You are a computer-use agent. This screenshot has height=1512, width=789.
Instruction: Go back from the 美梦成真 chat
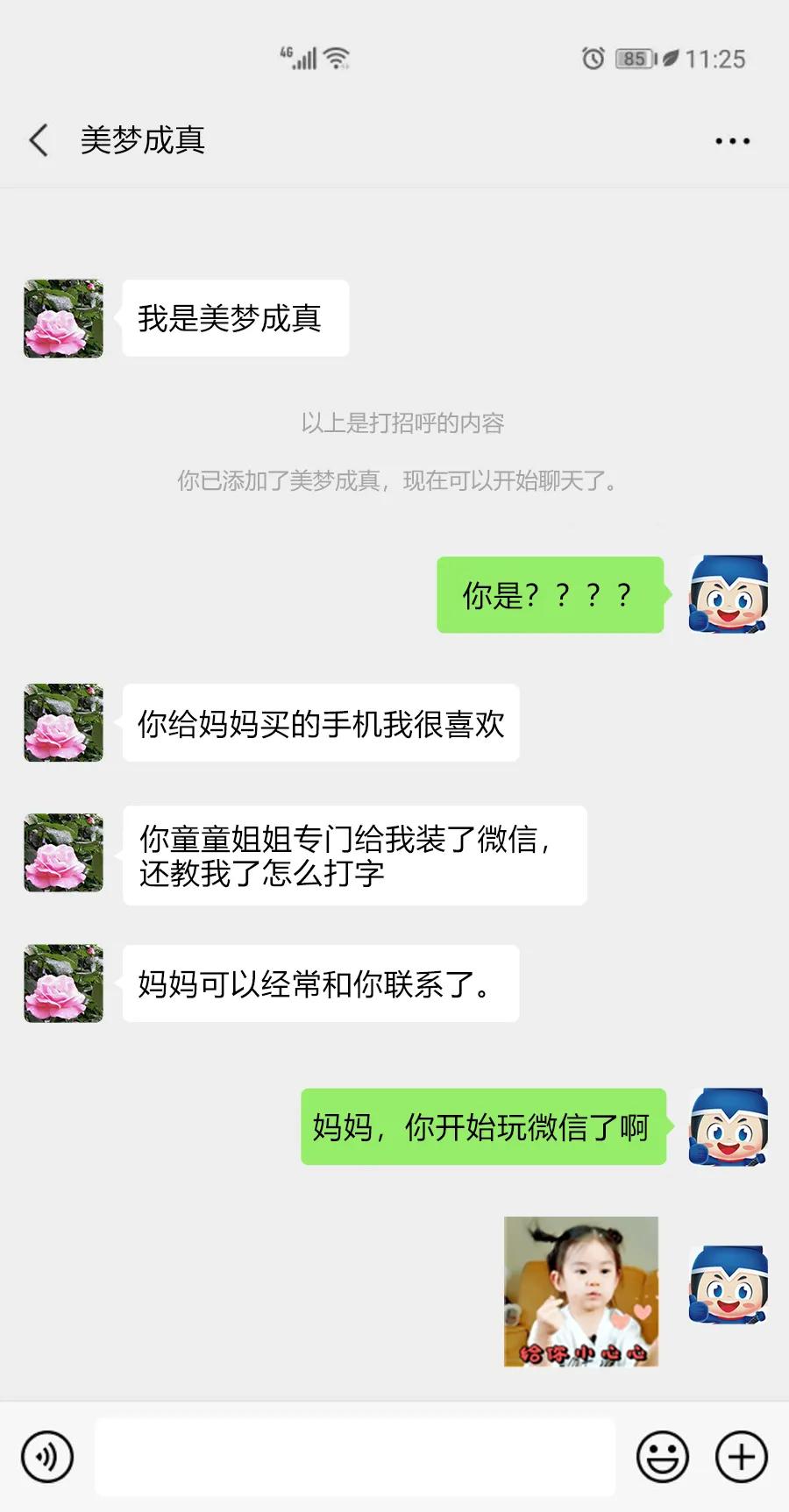39,140
